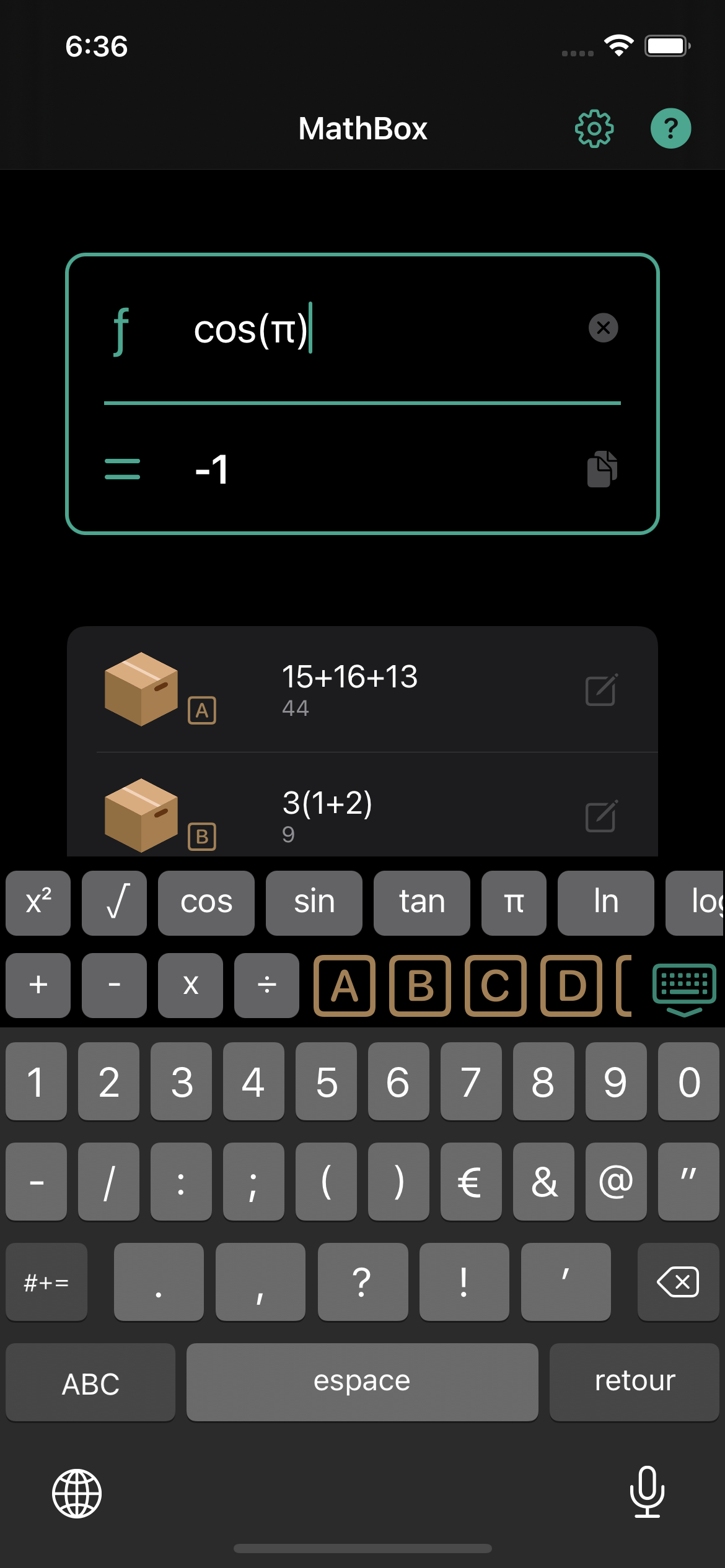
Task: Edit box A with 15+16+13
Action: point(600,690)
